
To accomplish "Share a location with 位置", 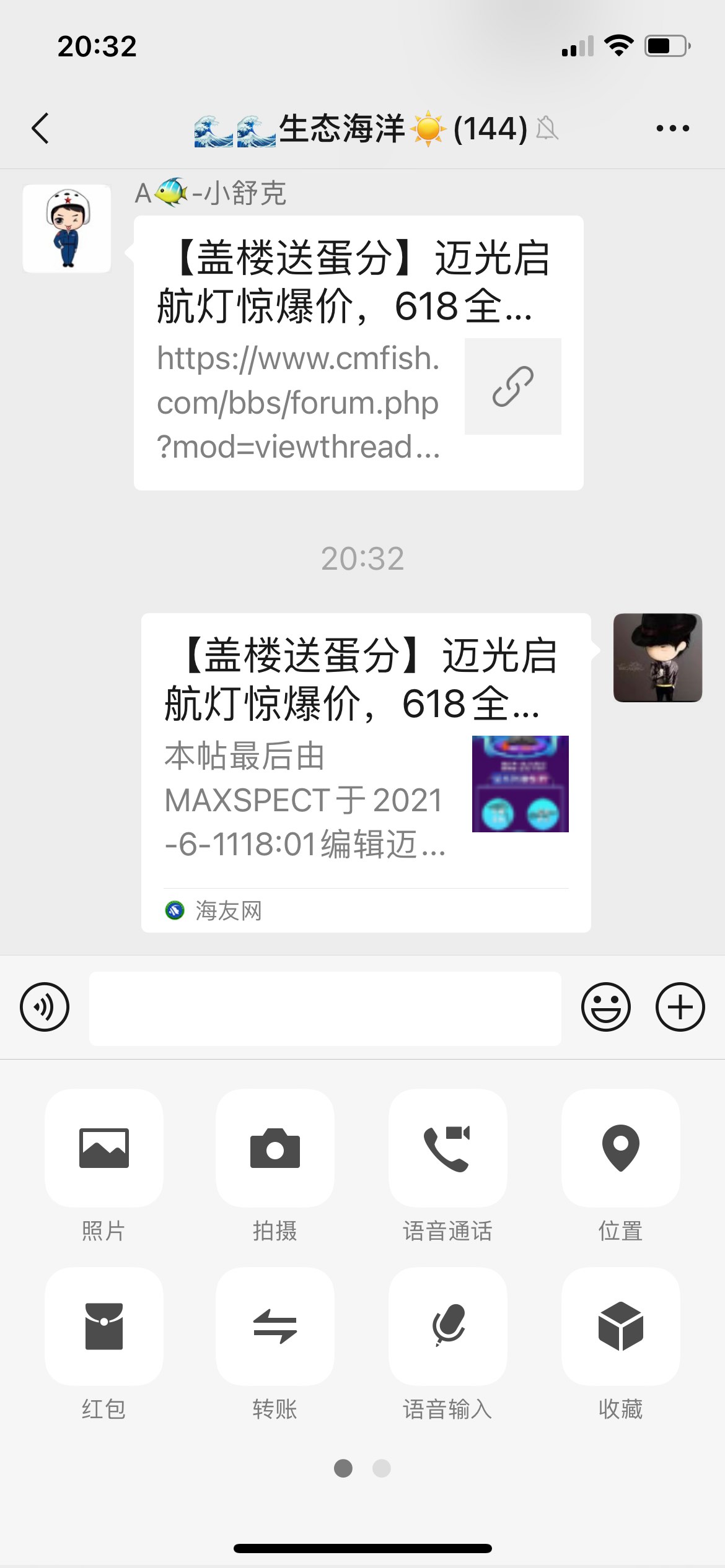I will [x=620, y=1148].
